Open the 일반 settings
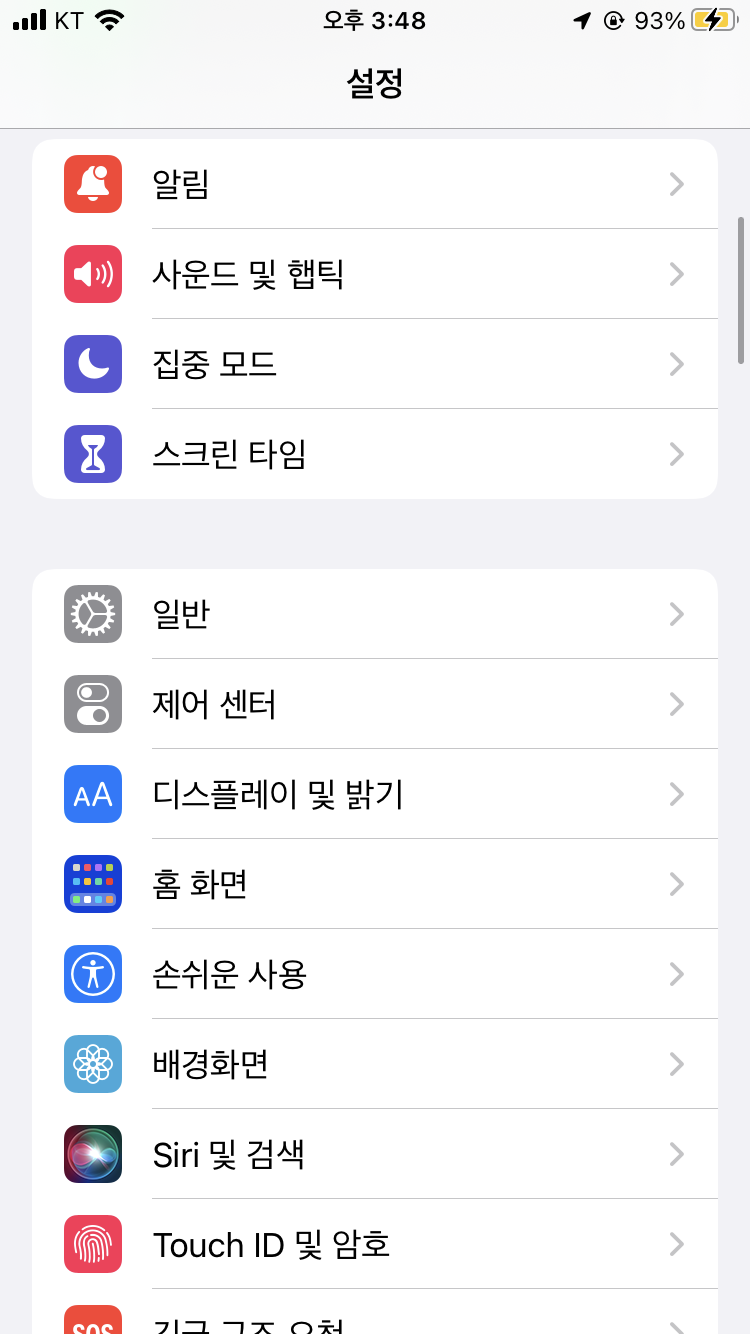 375,614
